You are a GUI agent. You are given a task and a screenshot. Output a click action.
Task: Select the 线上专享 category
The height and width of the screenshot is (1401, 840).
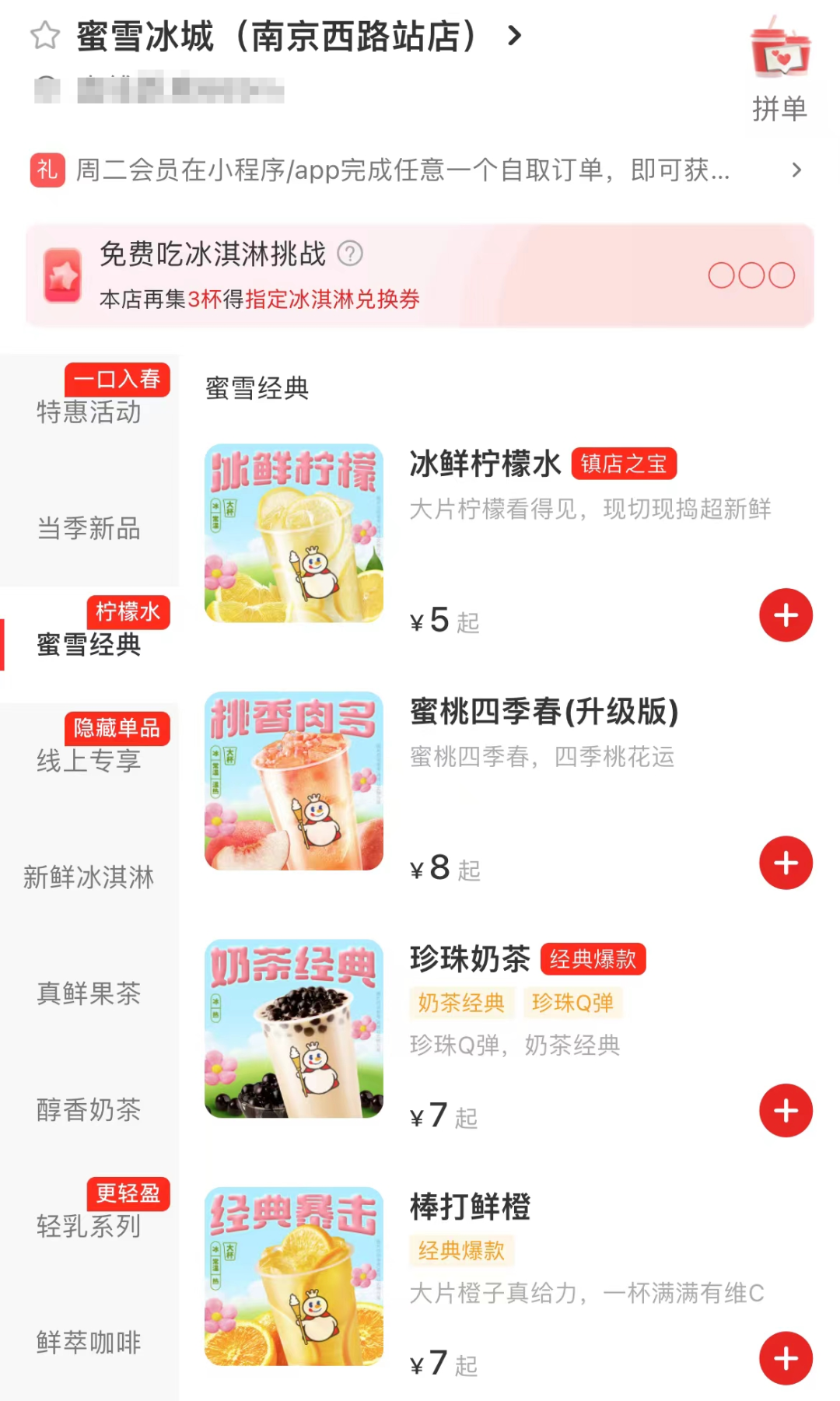[x=89, y=760]
